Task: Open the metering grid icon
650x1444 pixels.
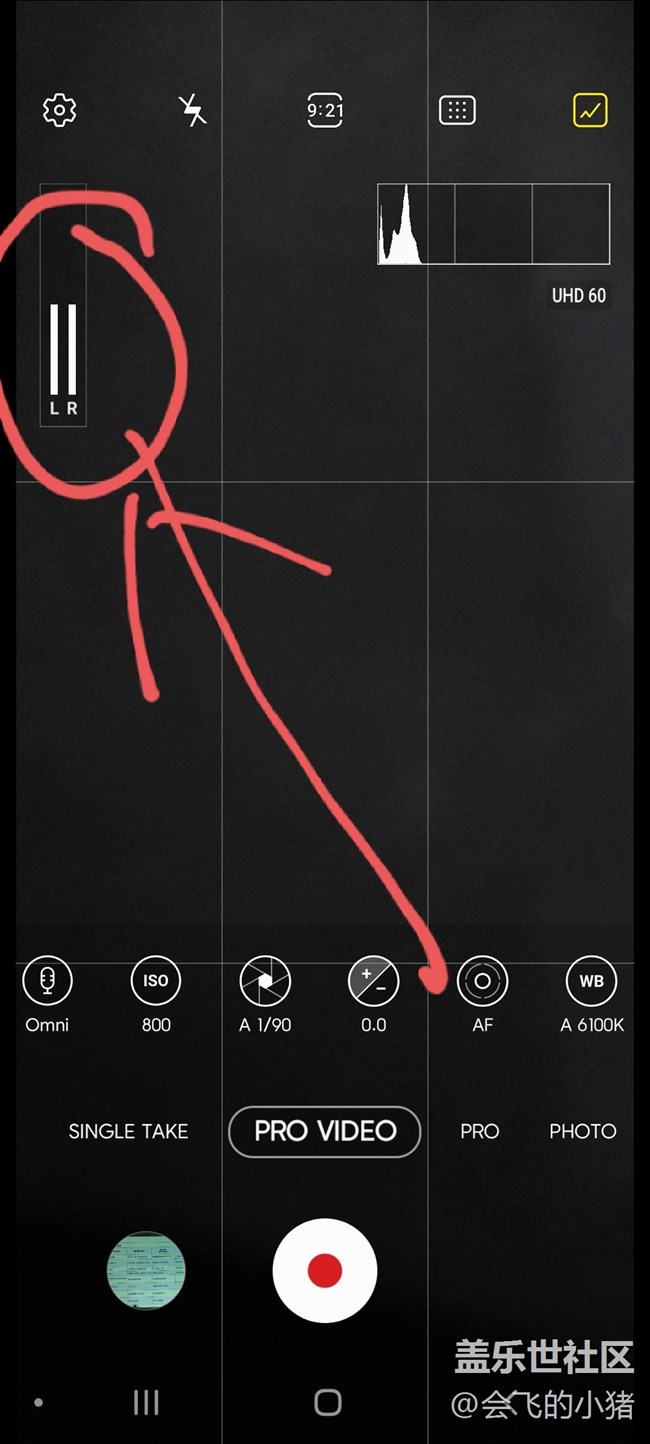Action: pos(457,110)
